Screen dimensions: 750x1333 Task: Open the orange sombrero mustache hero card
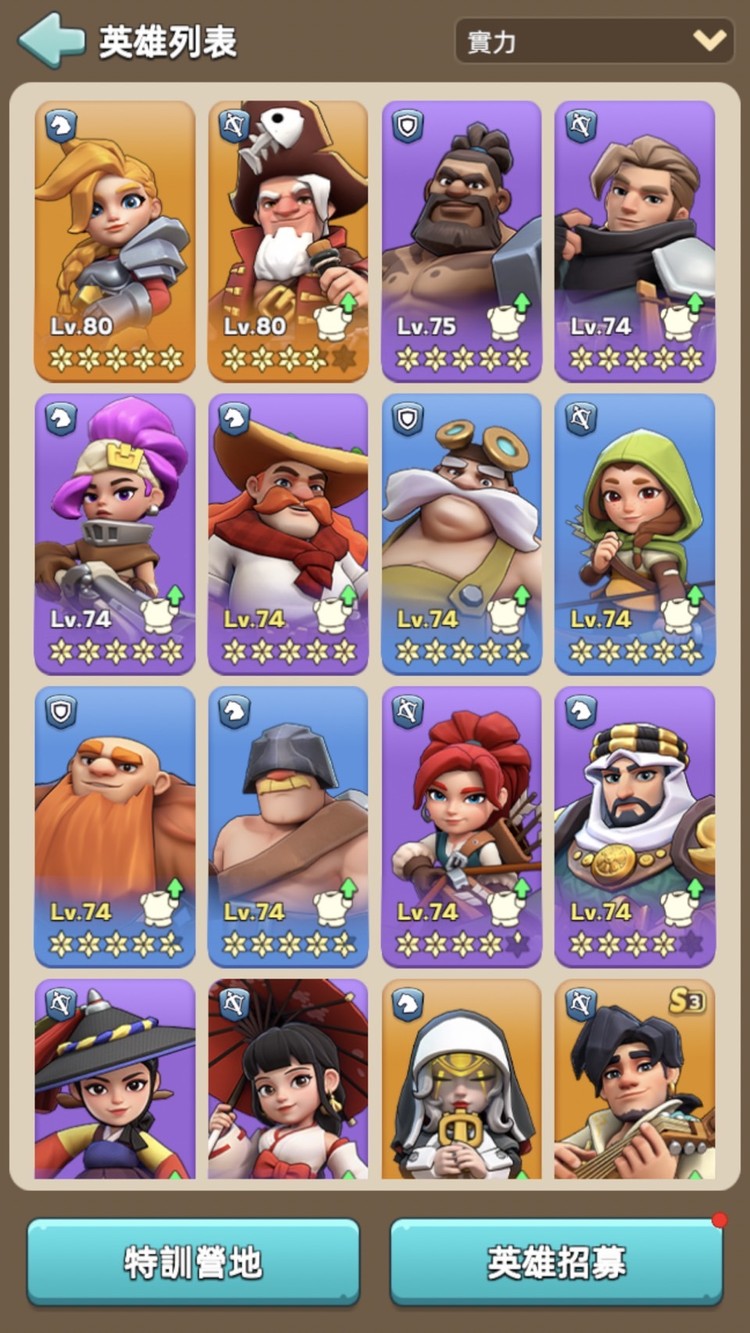pos(288,533)
